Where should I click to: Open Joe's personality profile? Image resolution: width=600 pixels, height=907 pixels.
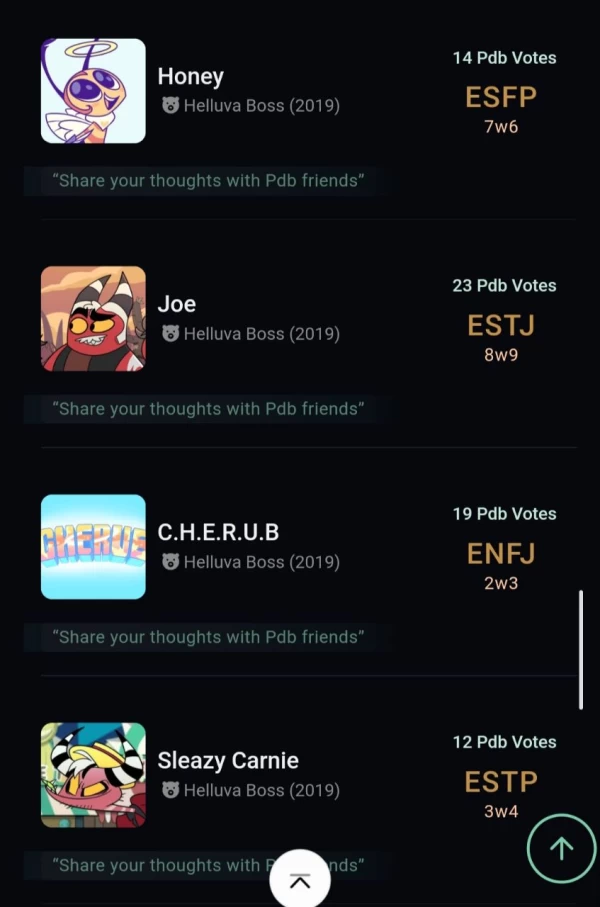(x=177, y=304)
